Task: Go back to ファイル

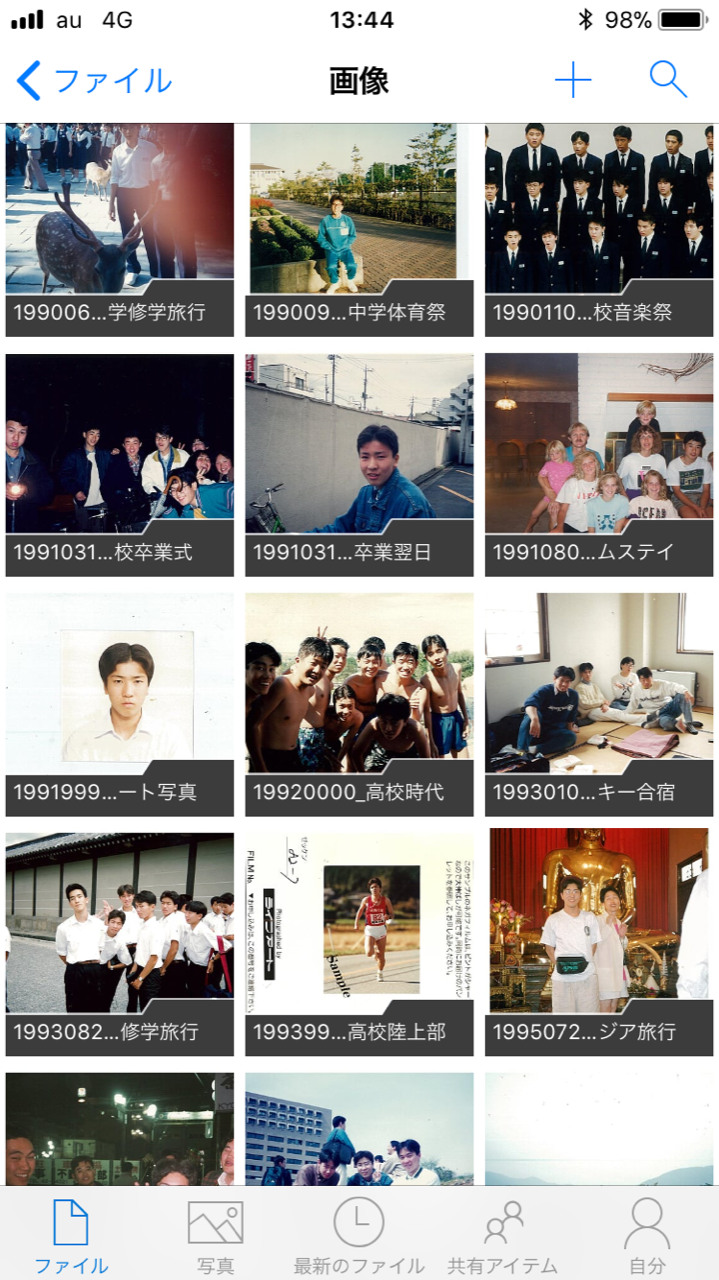Action: tap(94, 81)
